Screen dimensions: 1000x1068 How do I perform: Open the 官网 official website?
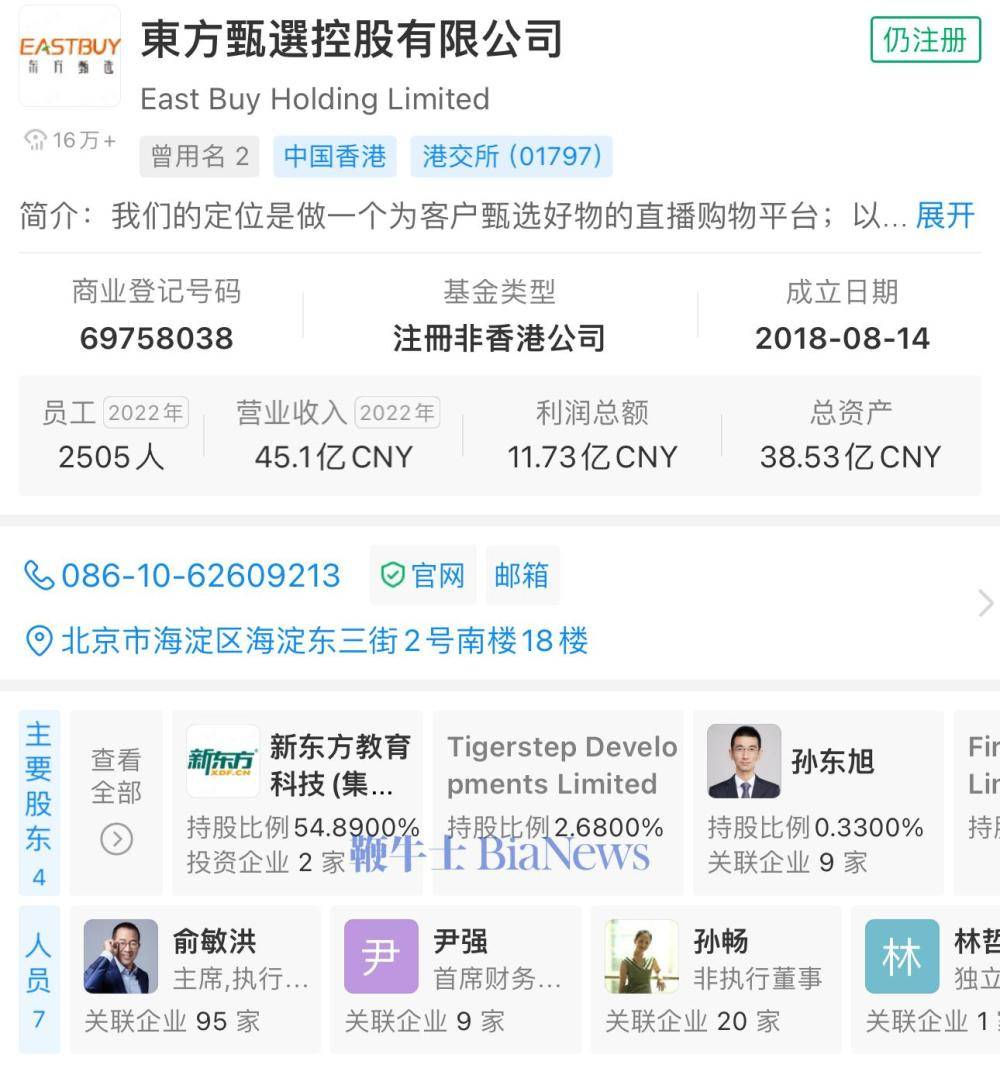tap(423, 576)
